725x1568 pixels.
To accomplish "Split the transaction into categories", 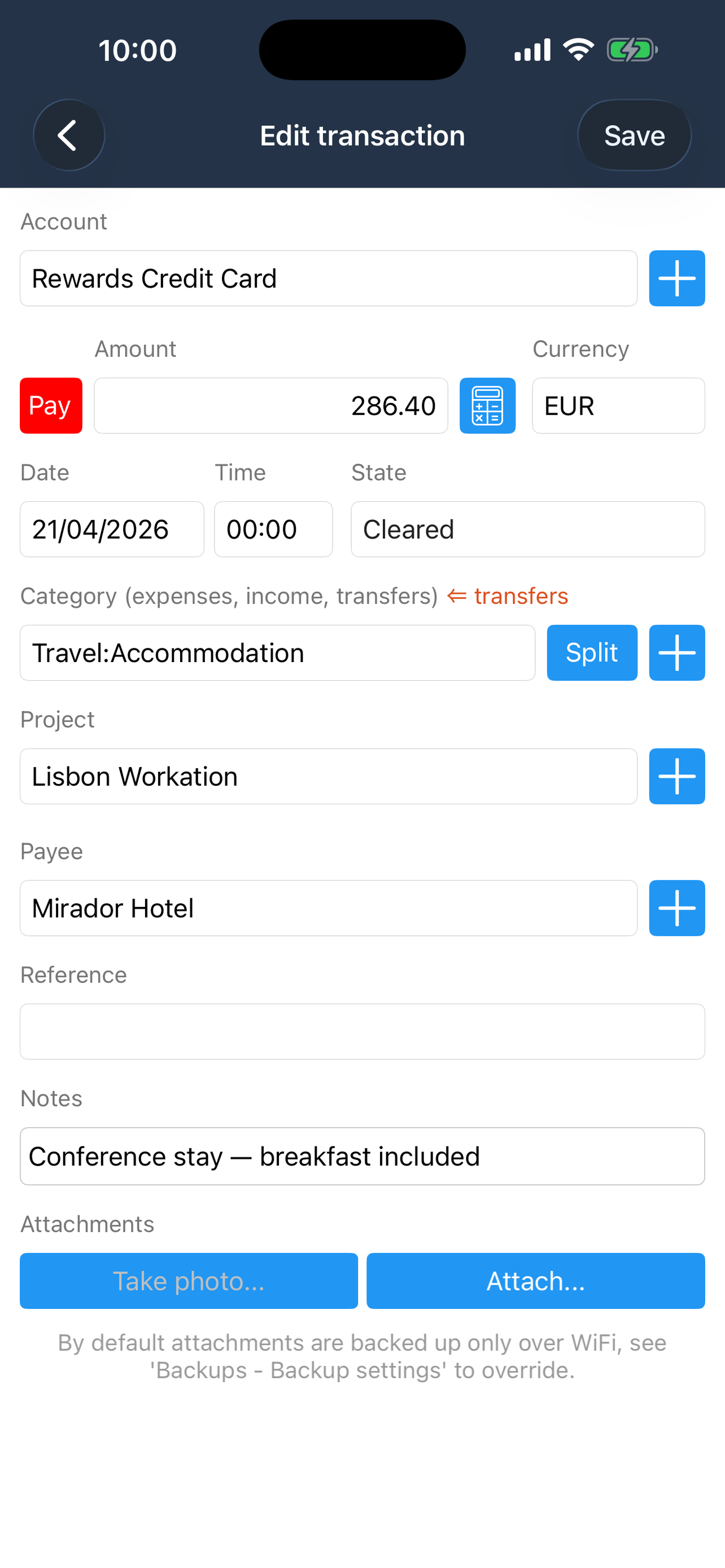I will click(x=592, y=652).
